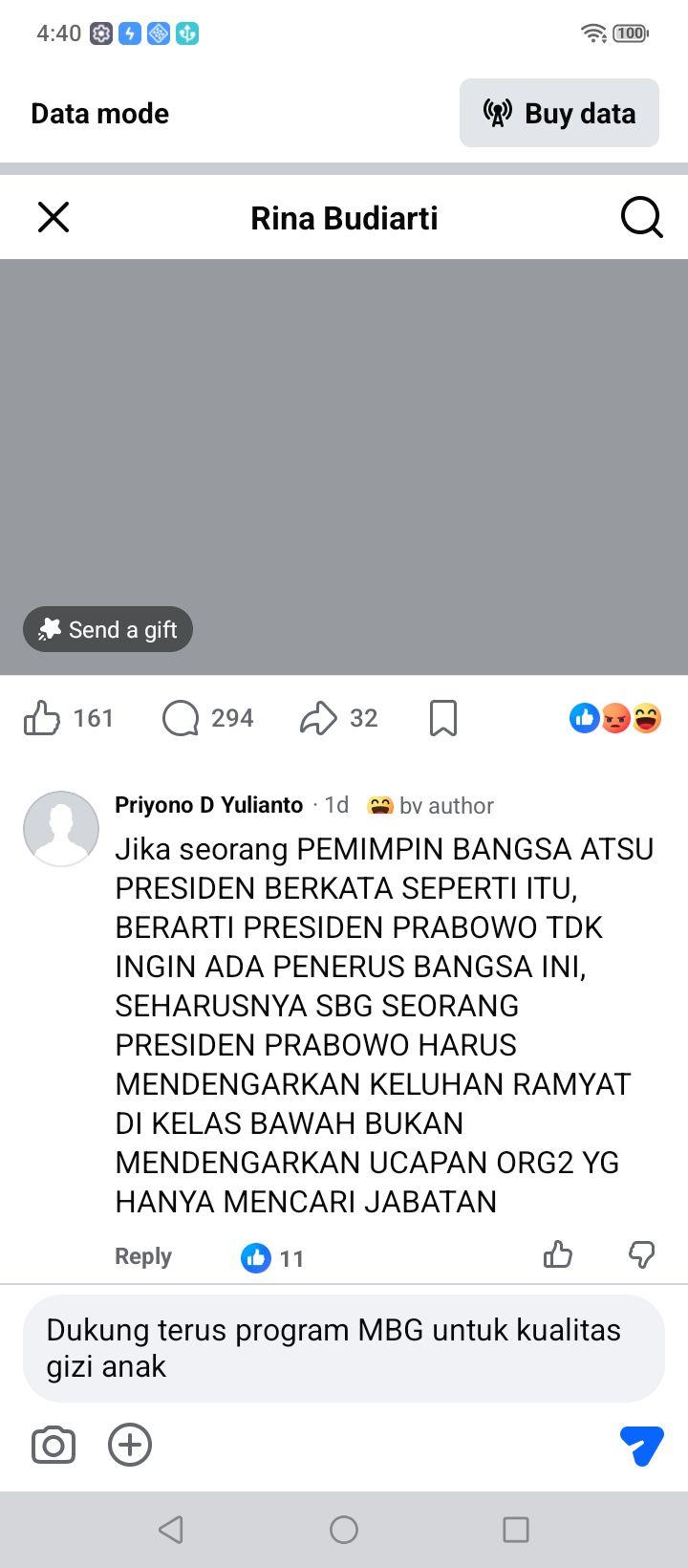This screenshot has height=1568, width=688.
Task: Reply to Priyono D Yulianto's comment
Action: [143, 1256]
